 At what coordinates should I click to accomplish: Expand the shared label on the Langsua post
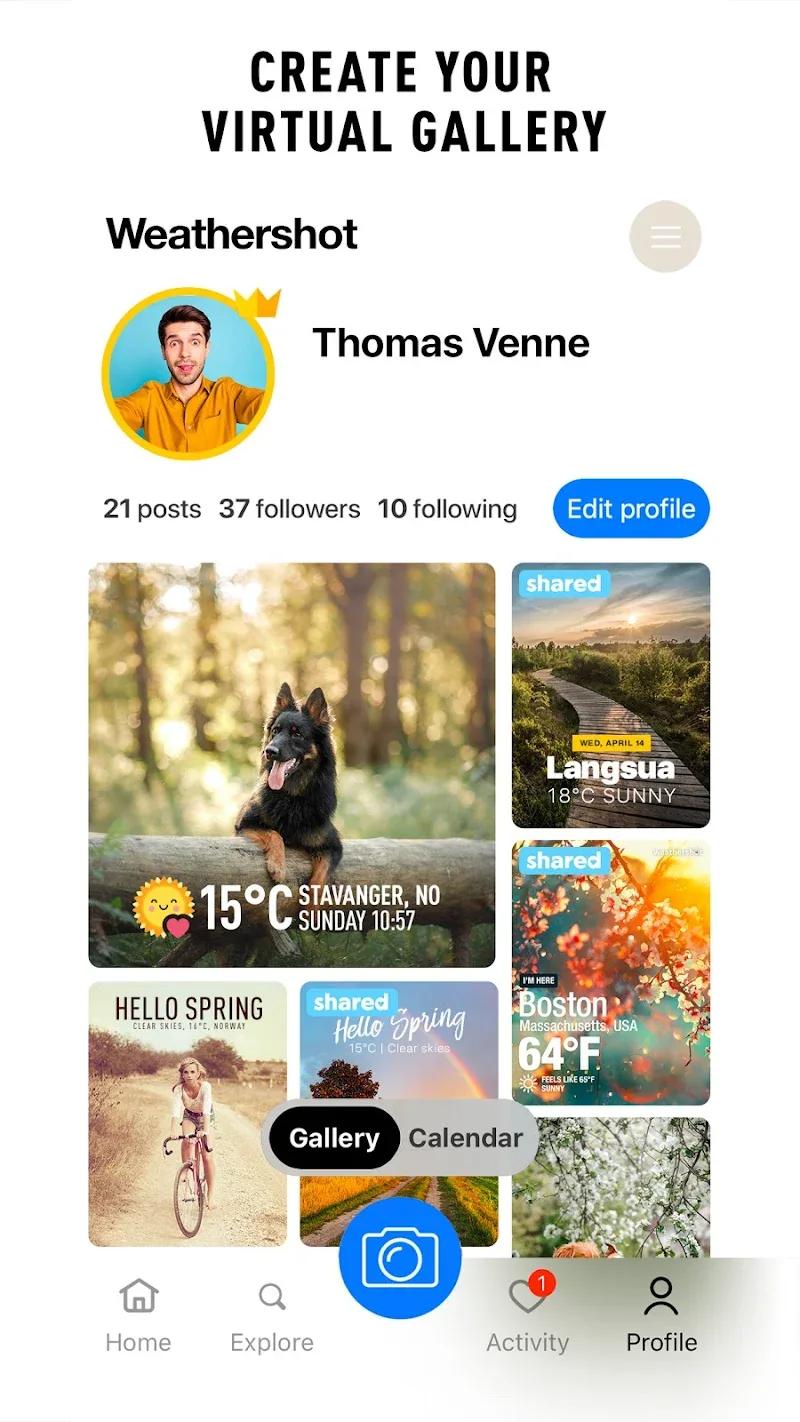pyautogui.click(x=564, y=584)
